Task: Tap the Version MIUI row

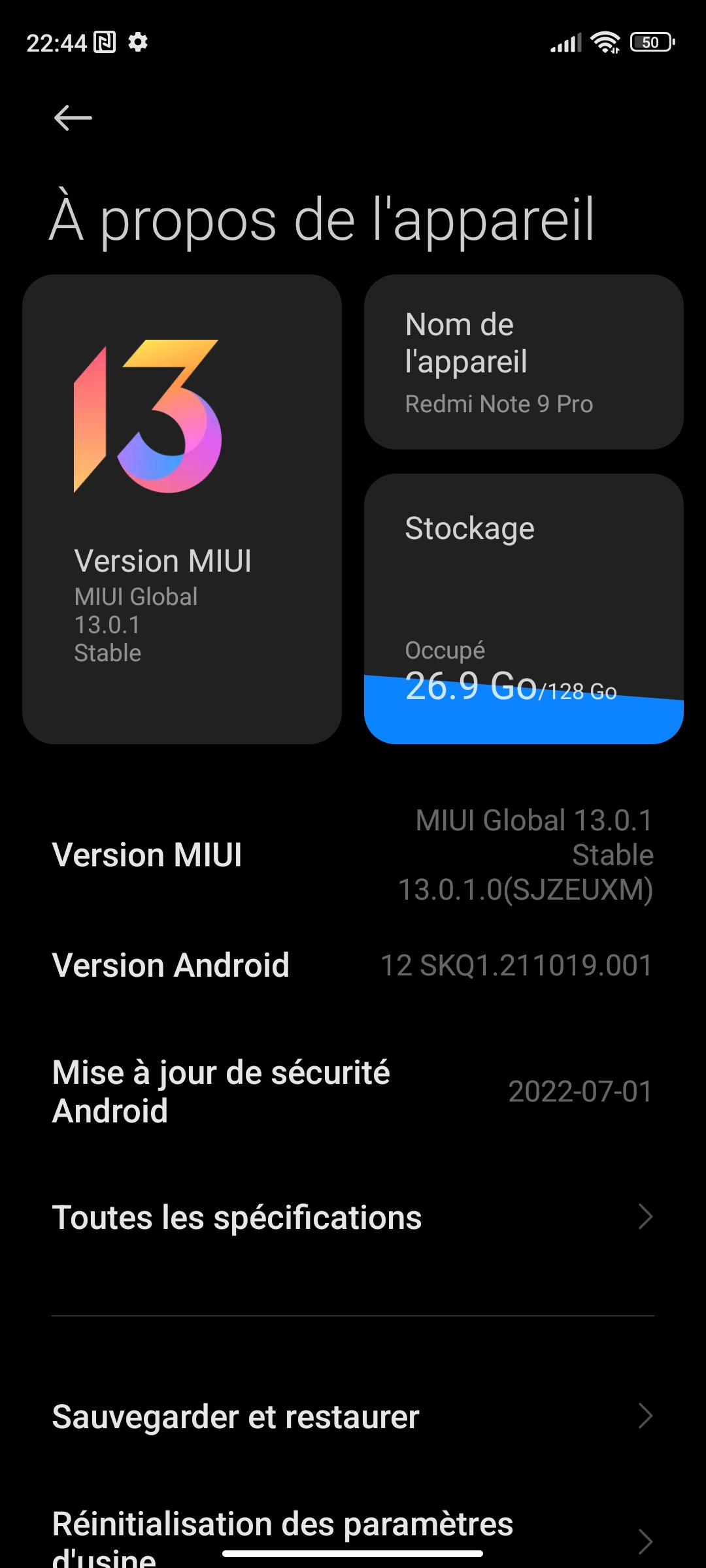Action: [x=353, y=855]
